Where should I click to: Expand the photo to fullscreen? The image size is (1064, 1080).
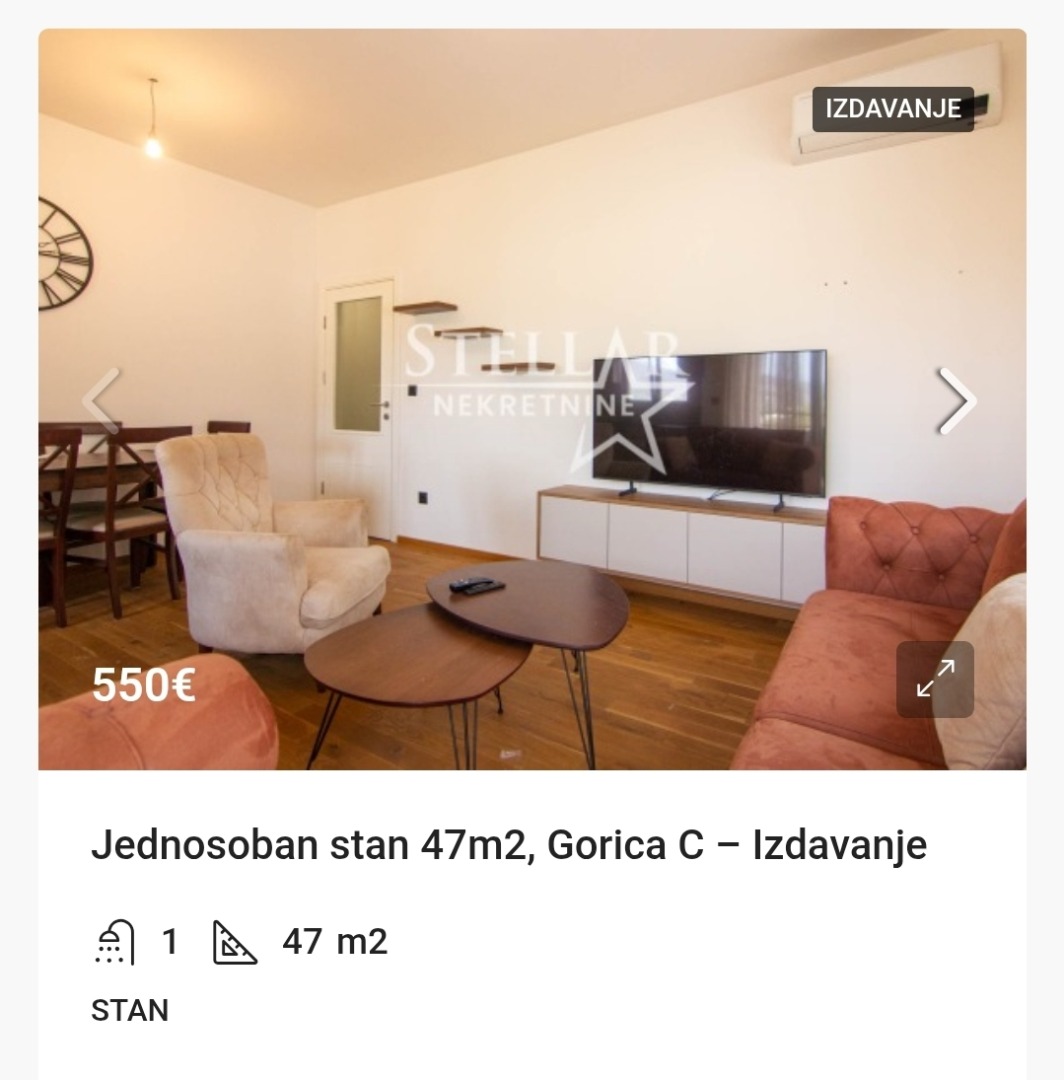934,680
